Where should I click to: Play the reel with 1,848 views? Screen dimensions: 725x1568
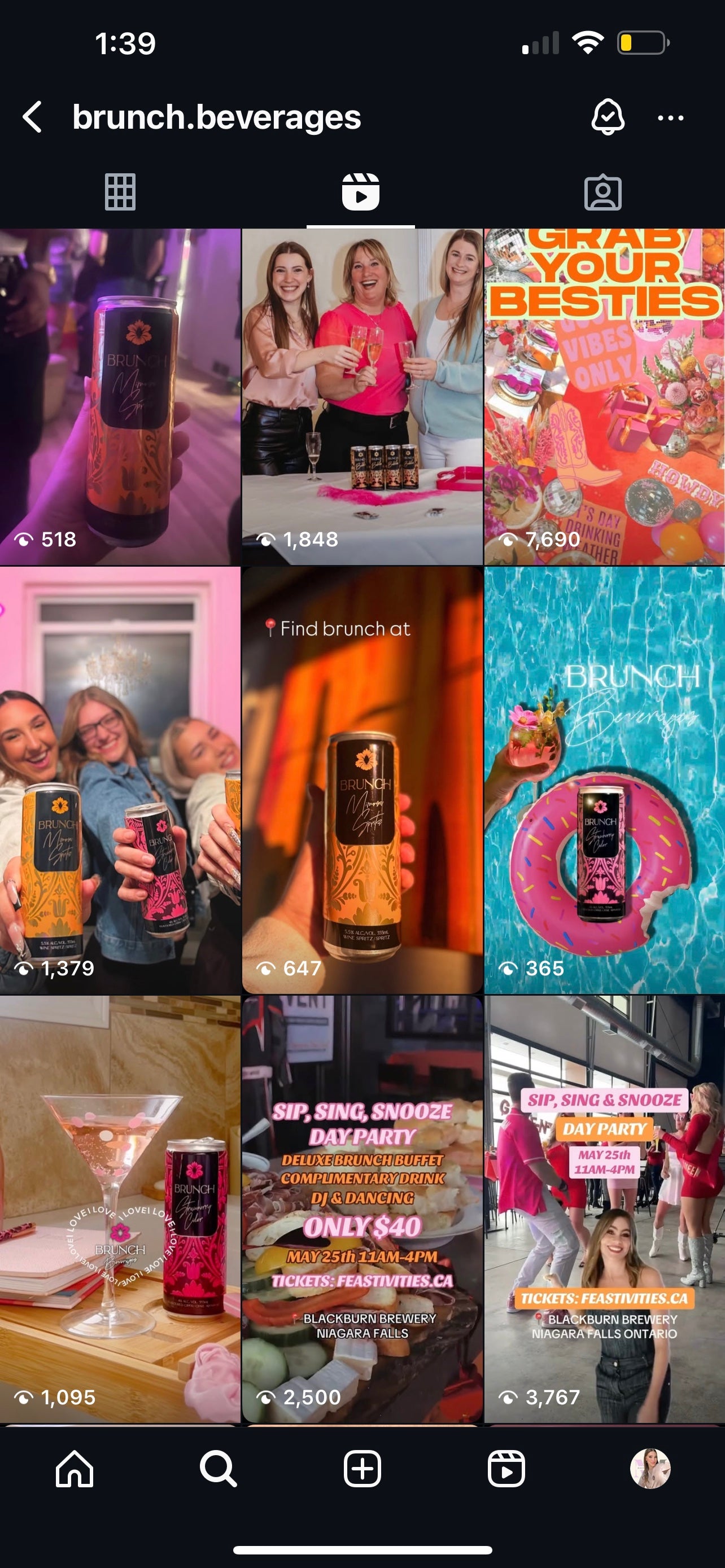tap(362, 396)
